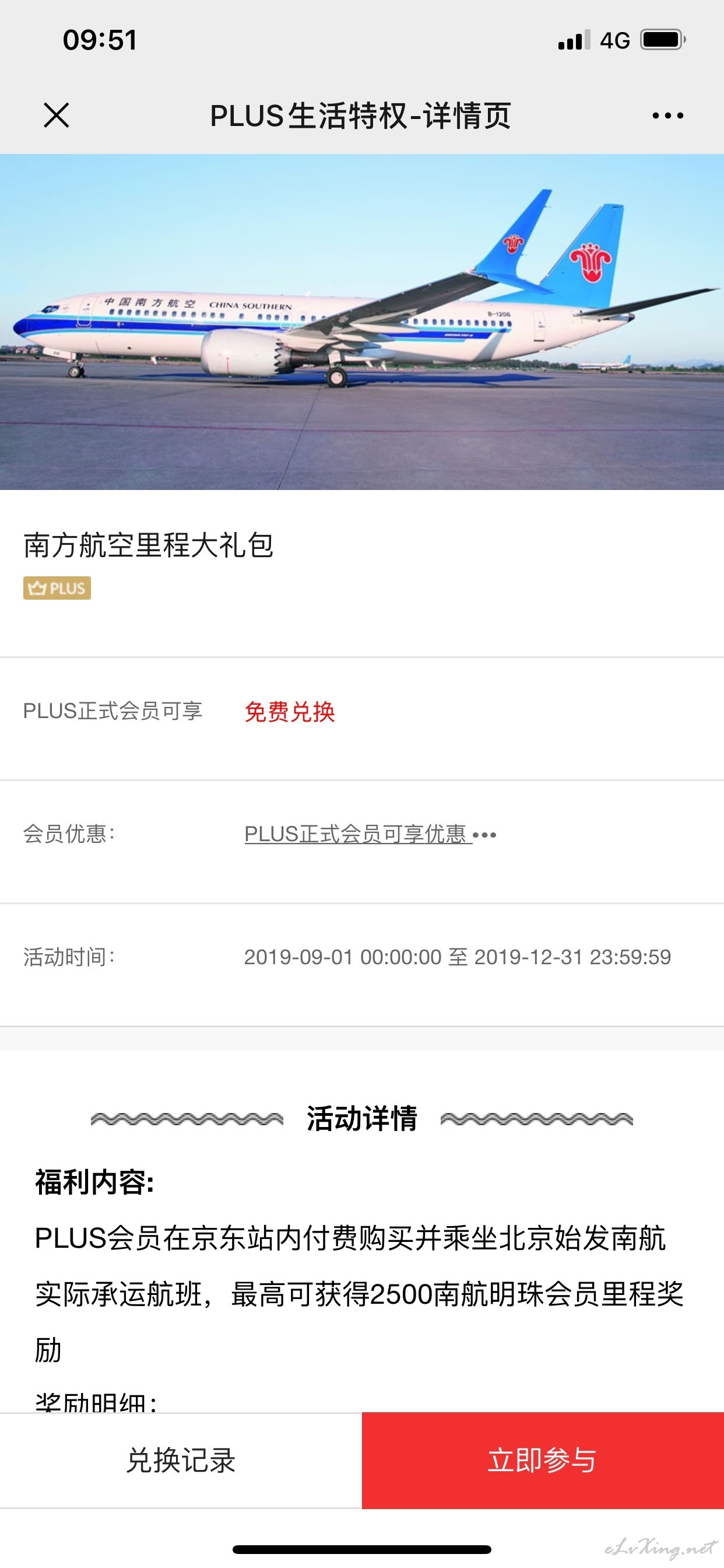Close the PLUS生活特权 detail page
This screenshot has width=724, height=1568.
point(57,115)
